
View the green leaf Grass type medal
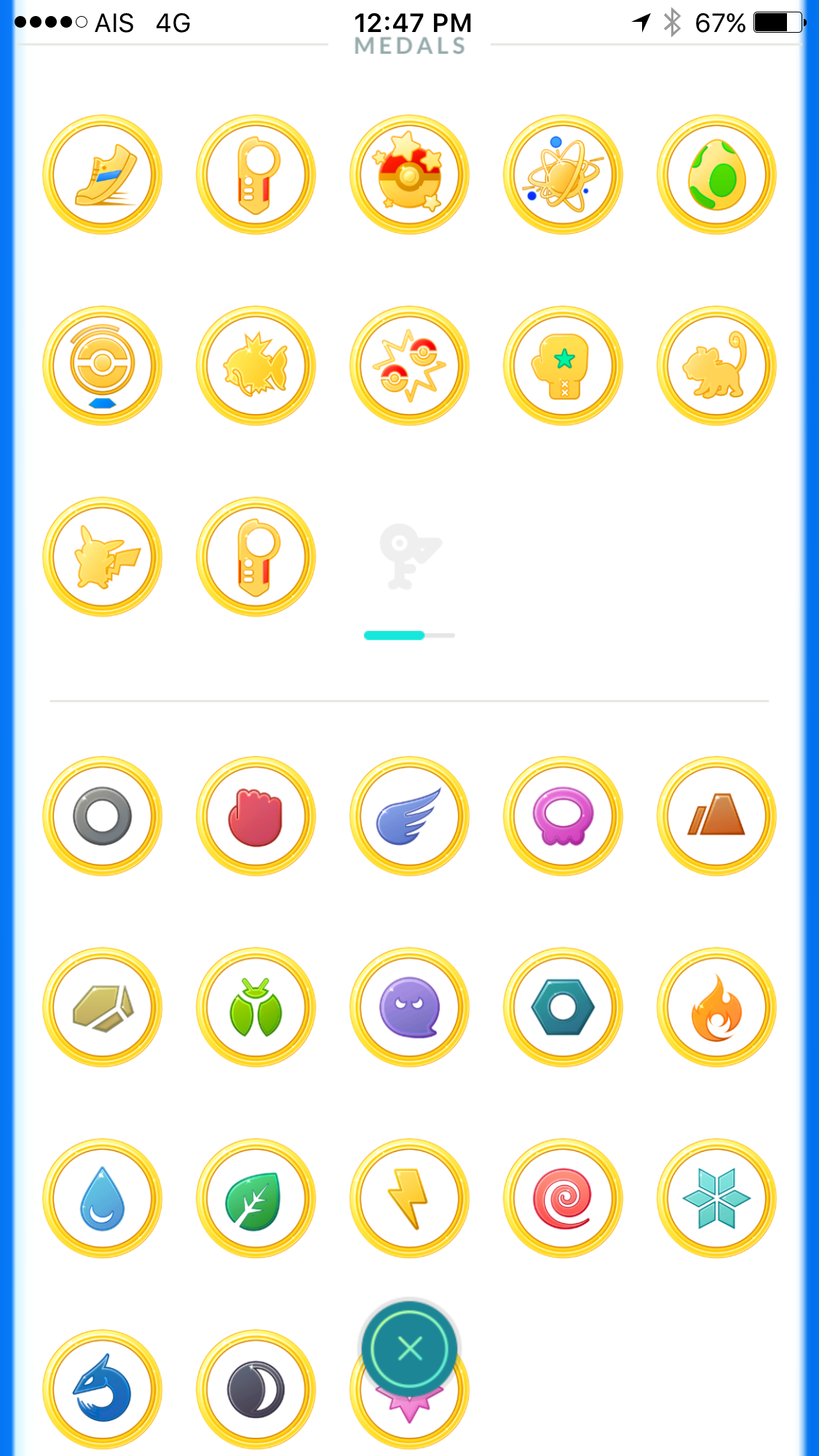(x=256, y=1198)
